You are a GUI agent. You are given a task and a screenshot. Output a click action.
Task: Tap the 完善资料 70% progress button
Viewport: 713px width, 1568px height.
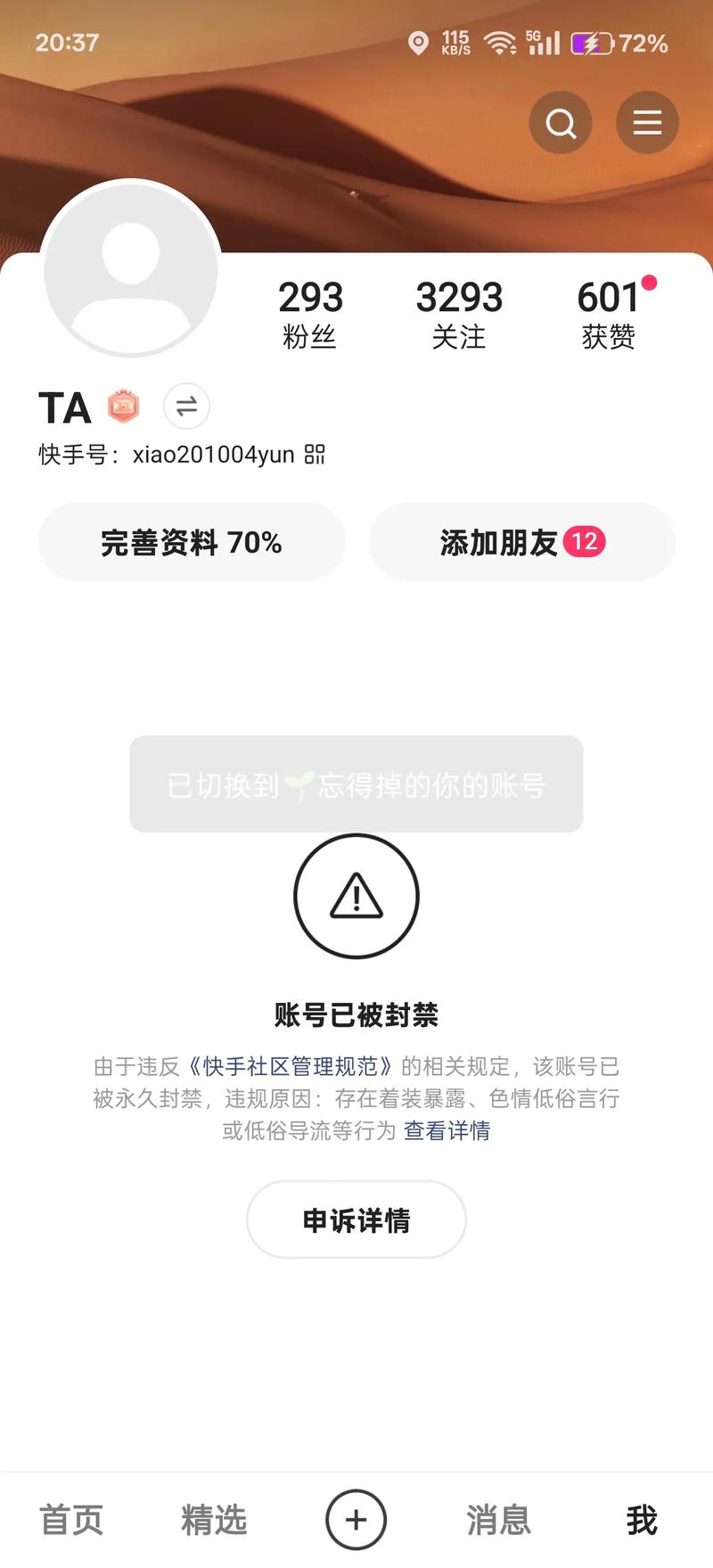[x=191, y=542]
